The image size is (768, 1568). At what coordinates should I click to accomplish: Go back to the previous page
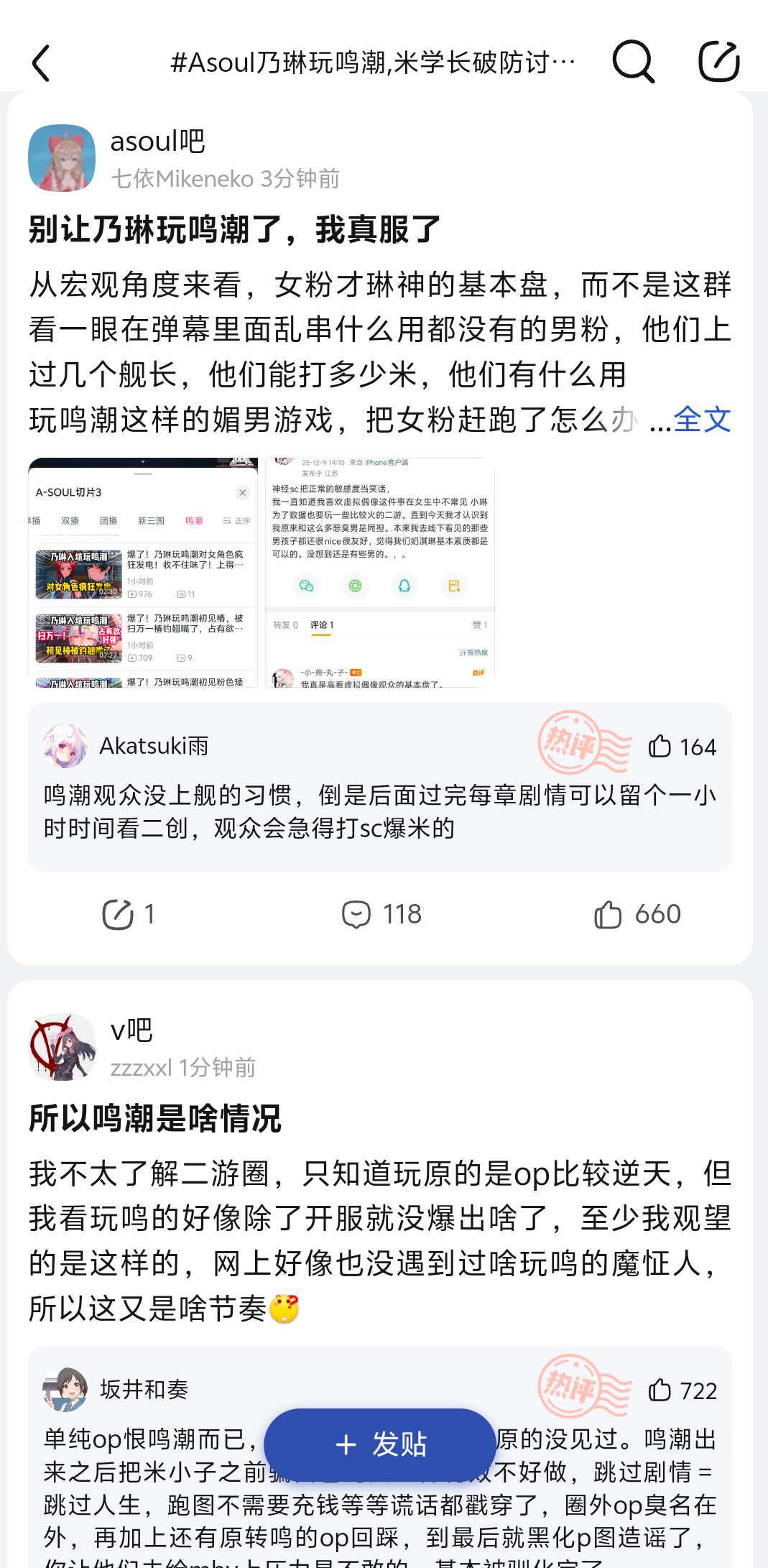pyautogui.click(x=42, y=63)
